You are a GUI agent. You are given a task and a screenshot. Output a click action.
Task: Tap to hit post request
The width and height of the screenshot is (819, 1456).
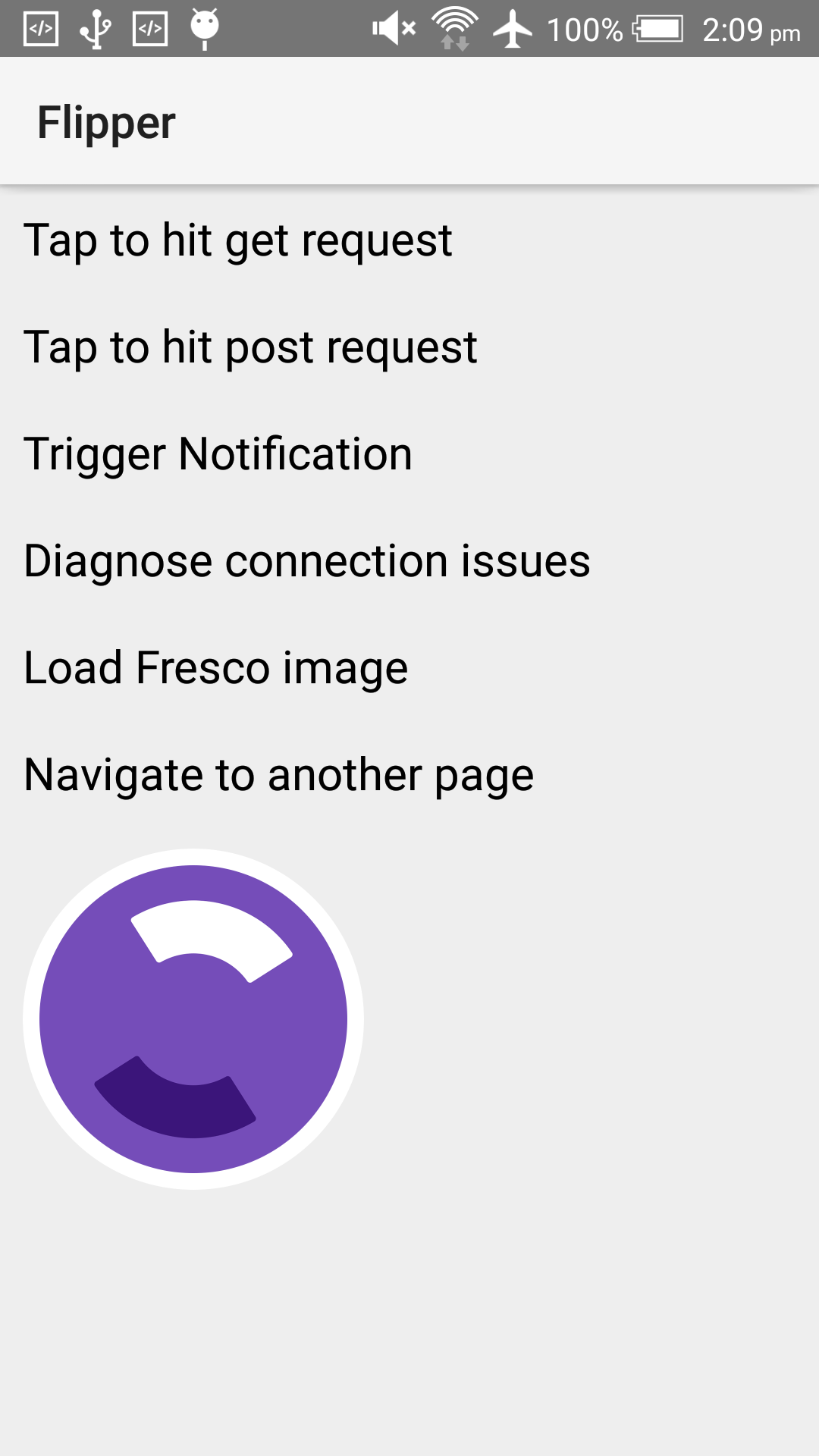[x=250, y=347]
